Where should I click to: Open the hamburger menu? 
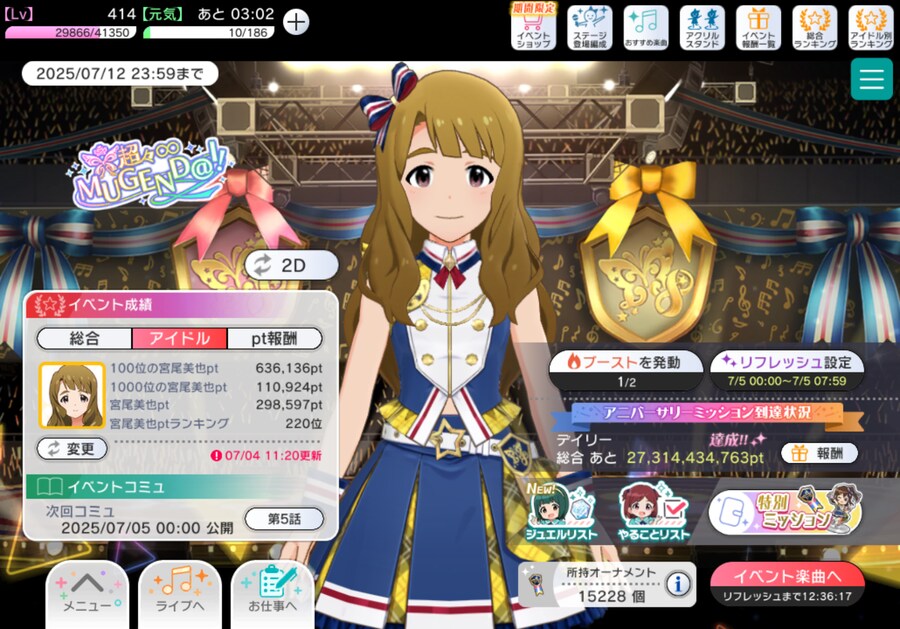[871, 79]
